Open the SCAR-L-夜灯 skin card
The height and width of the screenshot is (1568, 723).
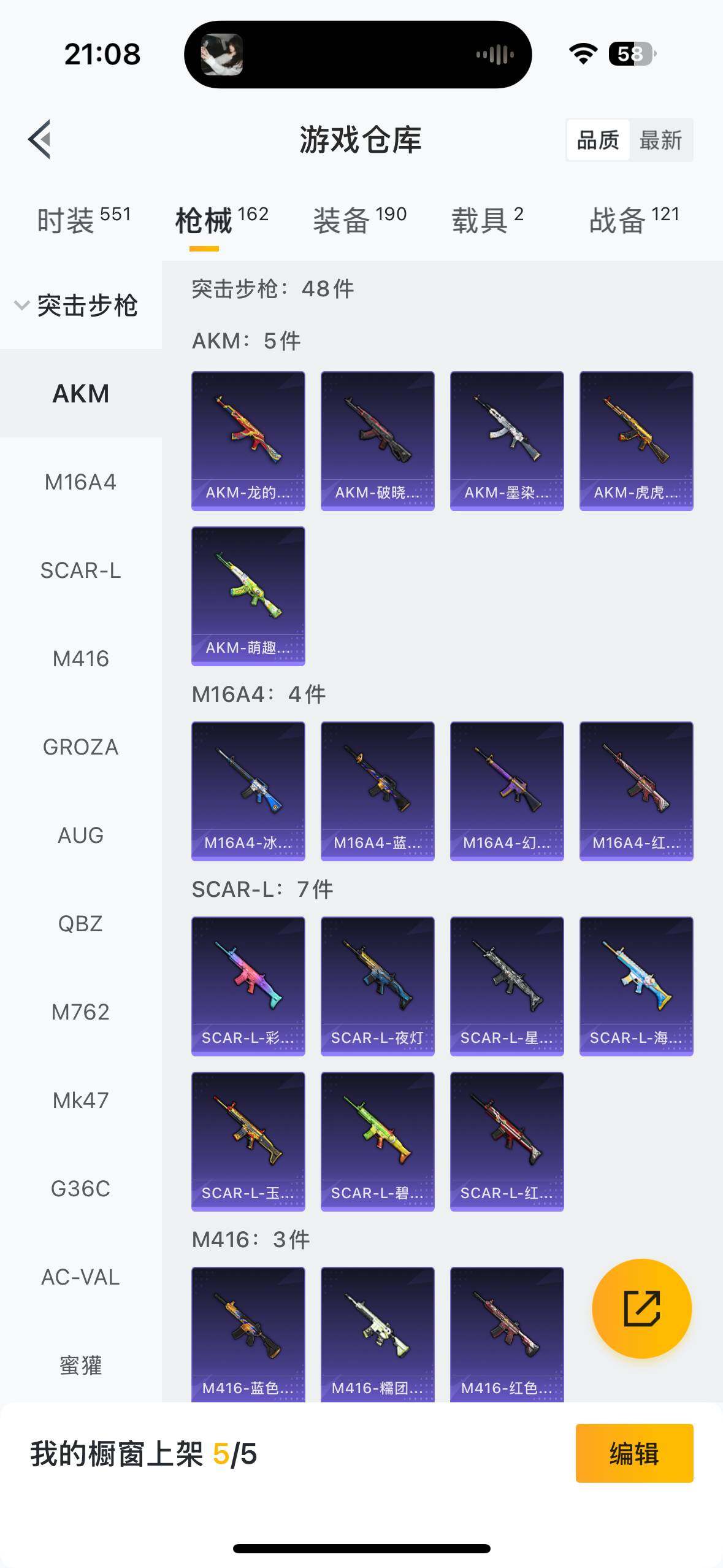point(377,986)
